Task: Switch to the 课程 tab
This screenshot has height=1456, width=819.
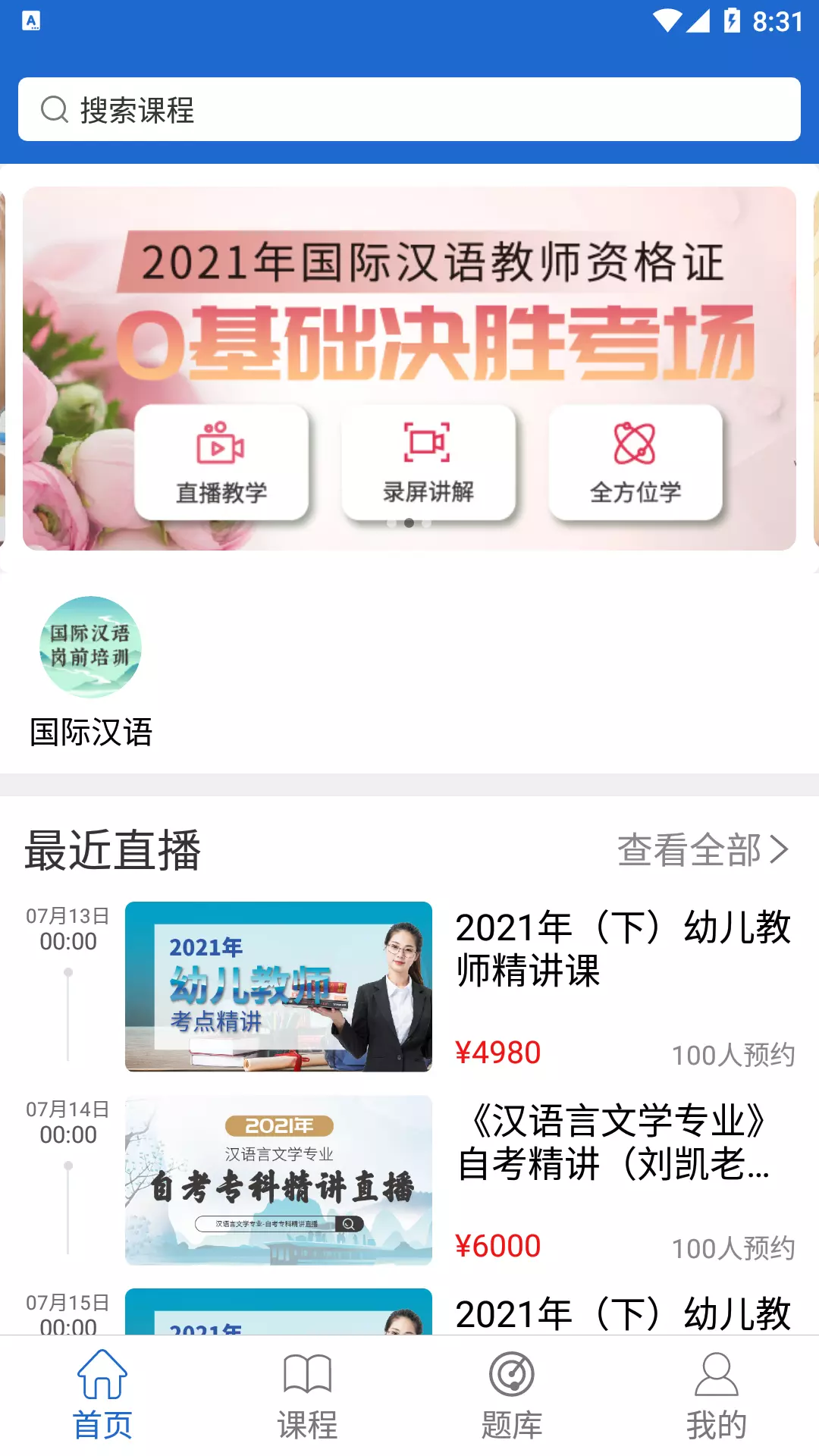Action: pos(307,1395)
